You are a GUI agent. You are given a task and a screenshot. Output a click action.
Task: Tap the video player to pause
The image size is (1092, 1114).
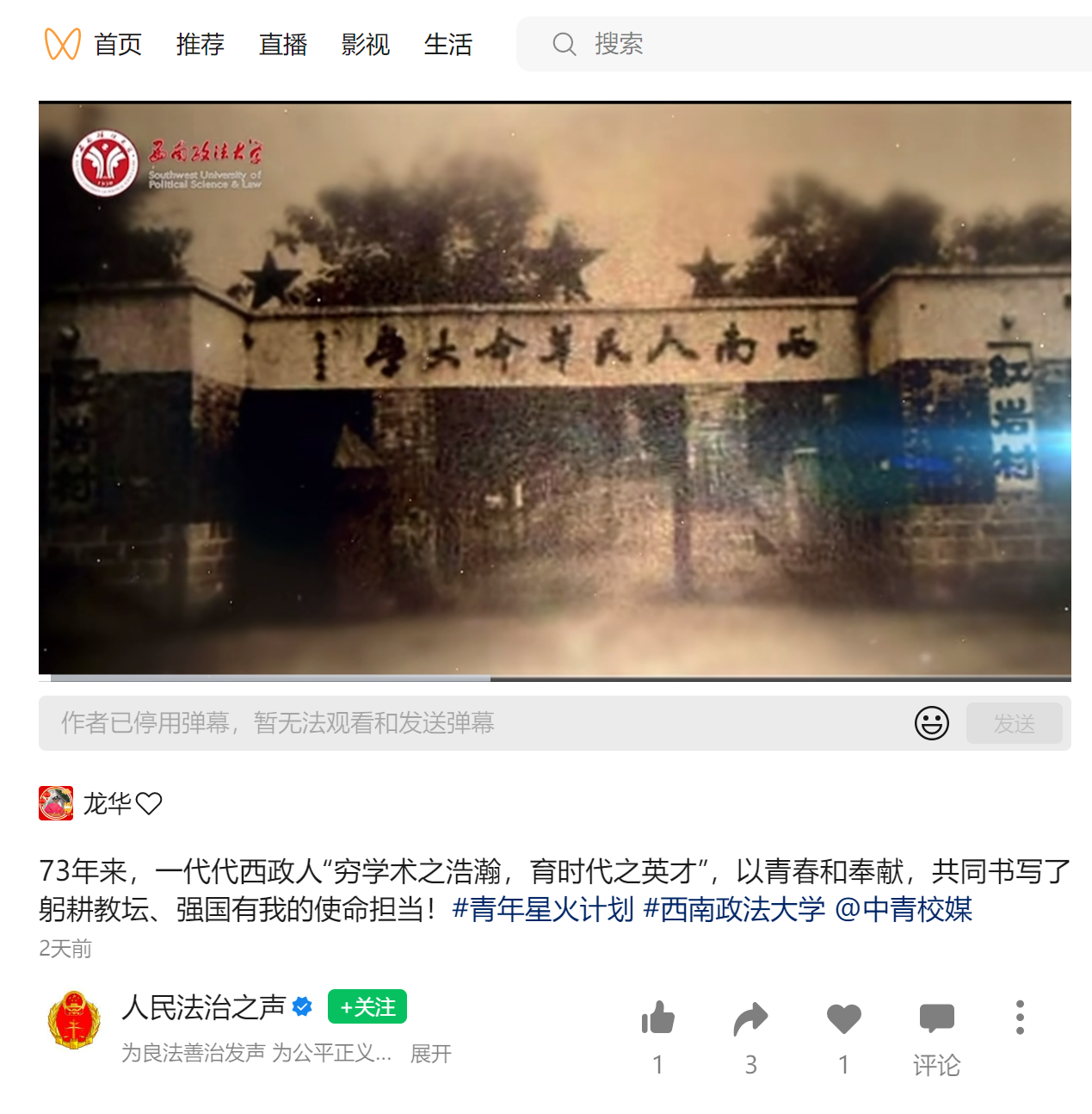tap(554, 390)
